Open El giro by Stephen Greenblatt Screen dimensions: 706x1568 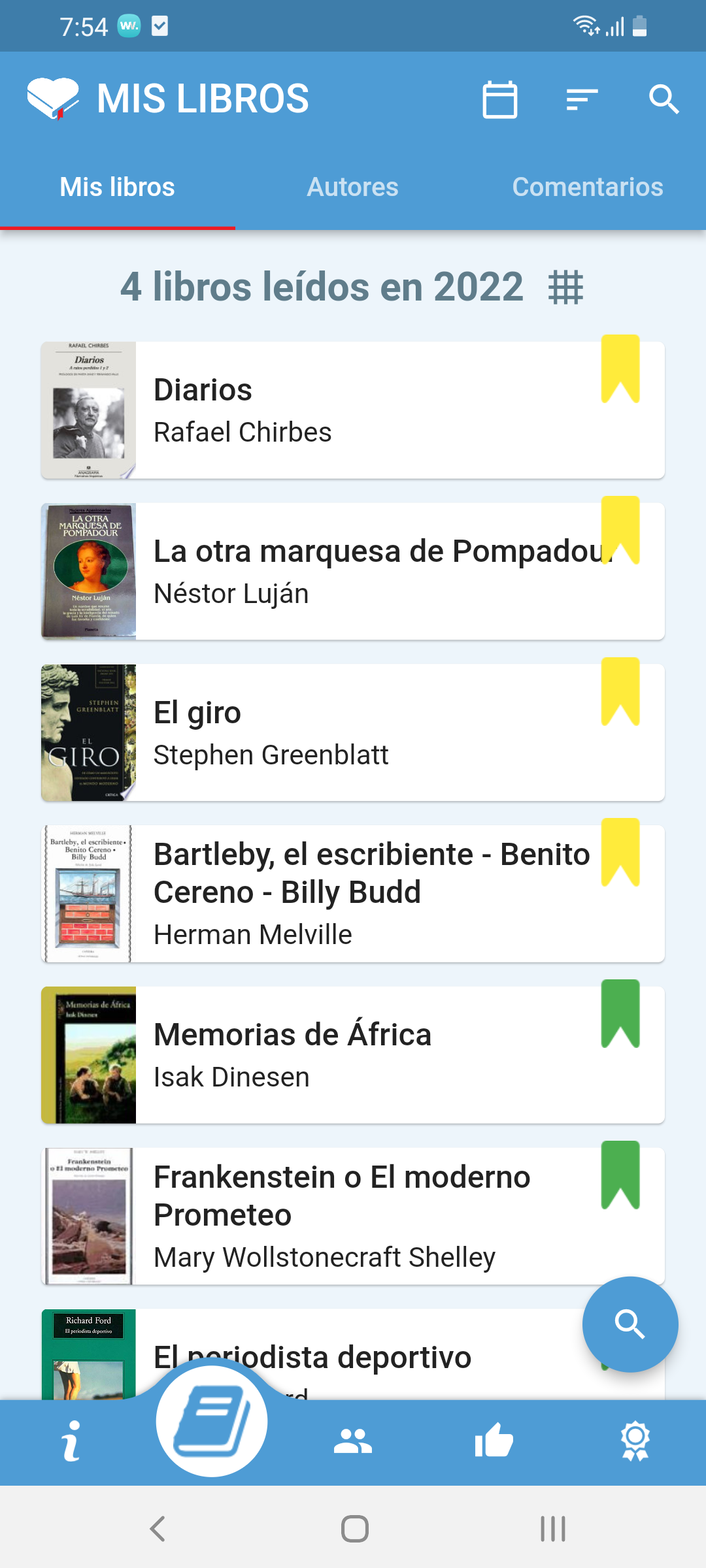353,732
